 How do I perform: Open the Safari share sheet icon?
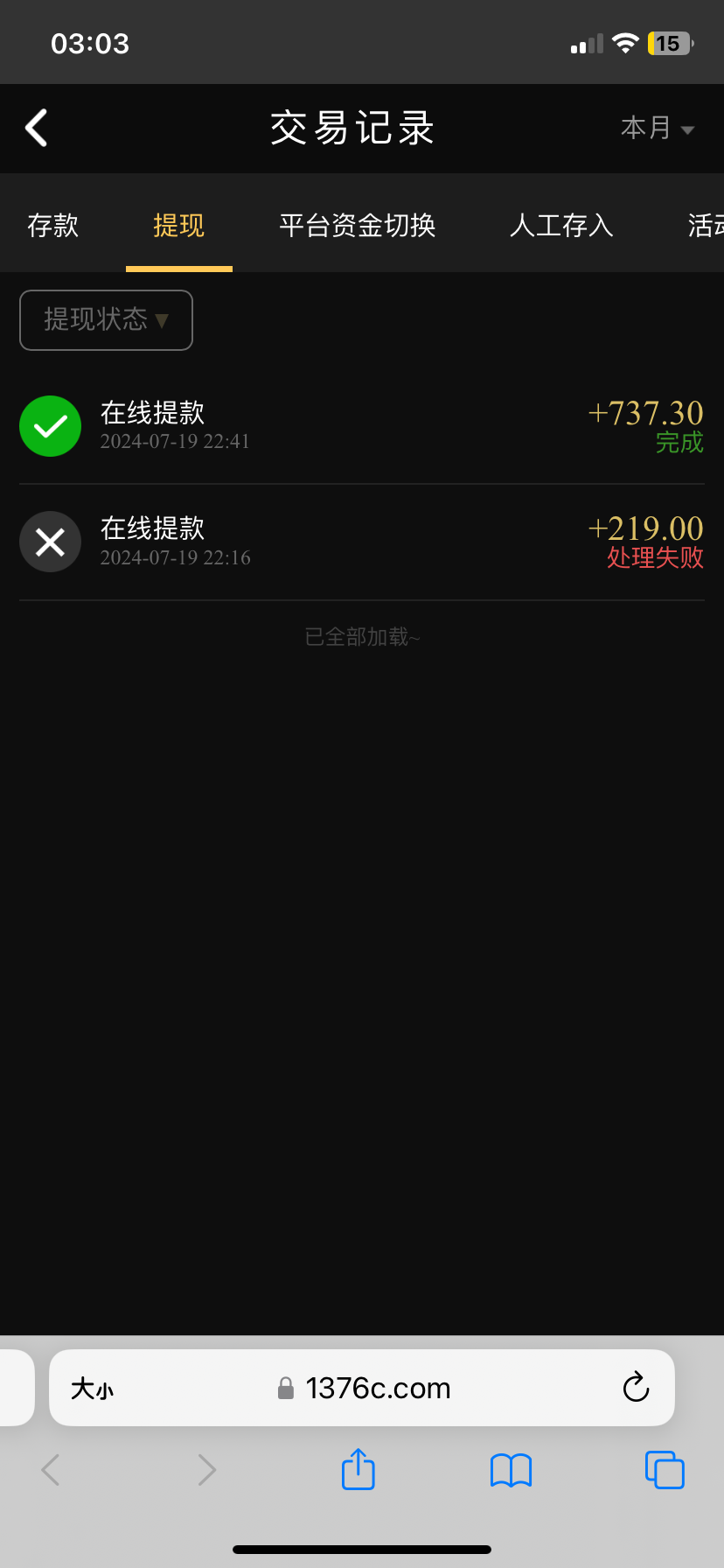tap(357, 1470)
